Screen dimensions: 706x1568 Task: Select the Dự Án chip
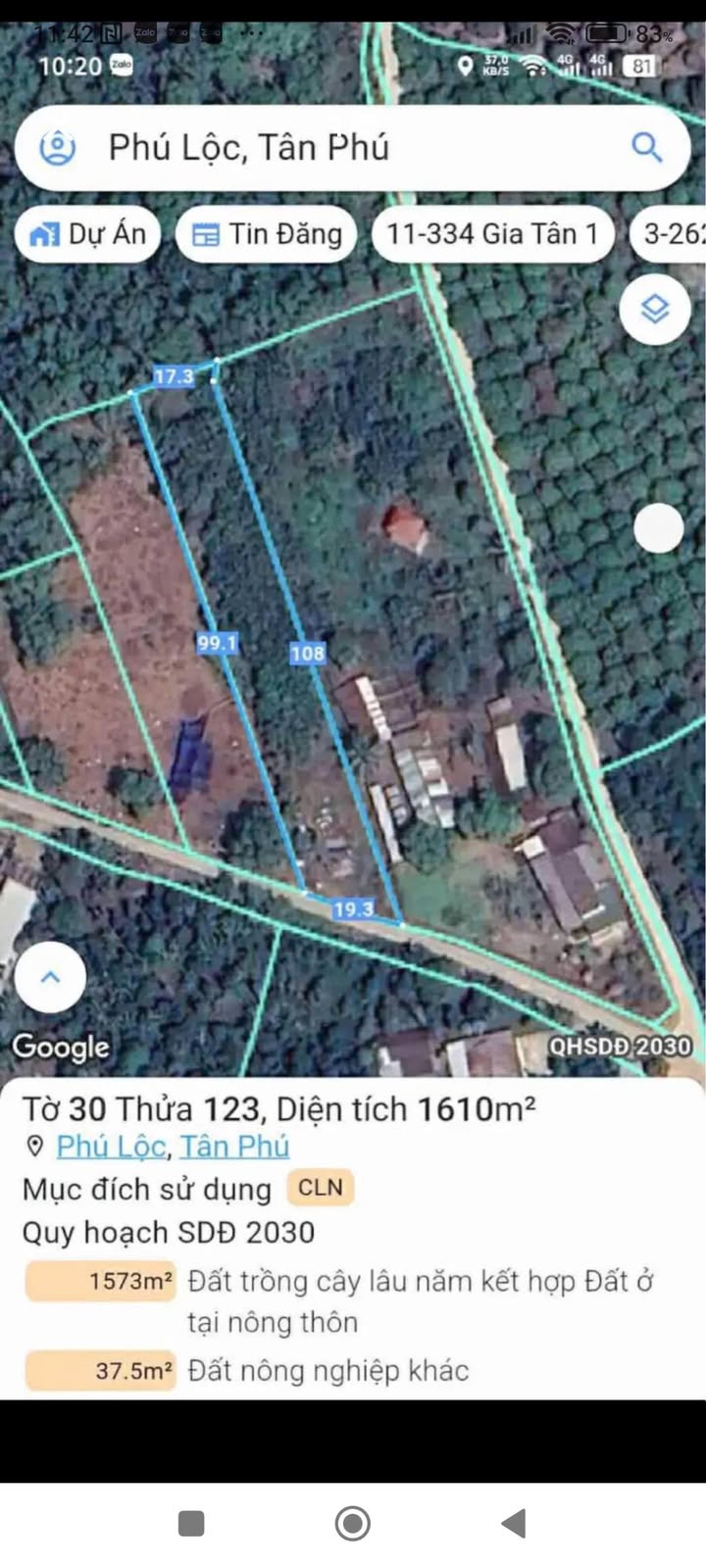click(x=88, y=234)
